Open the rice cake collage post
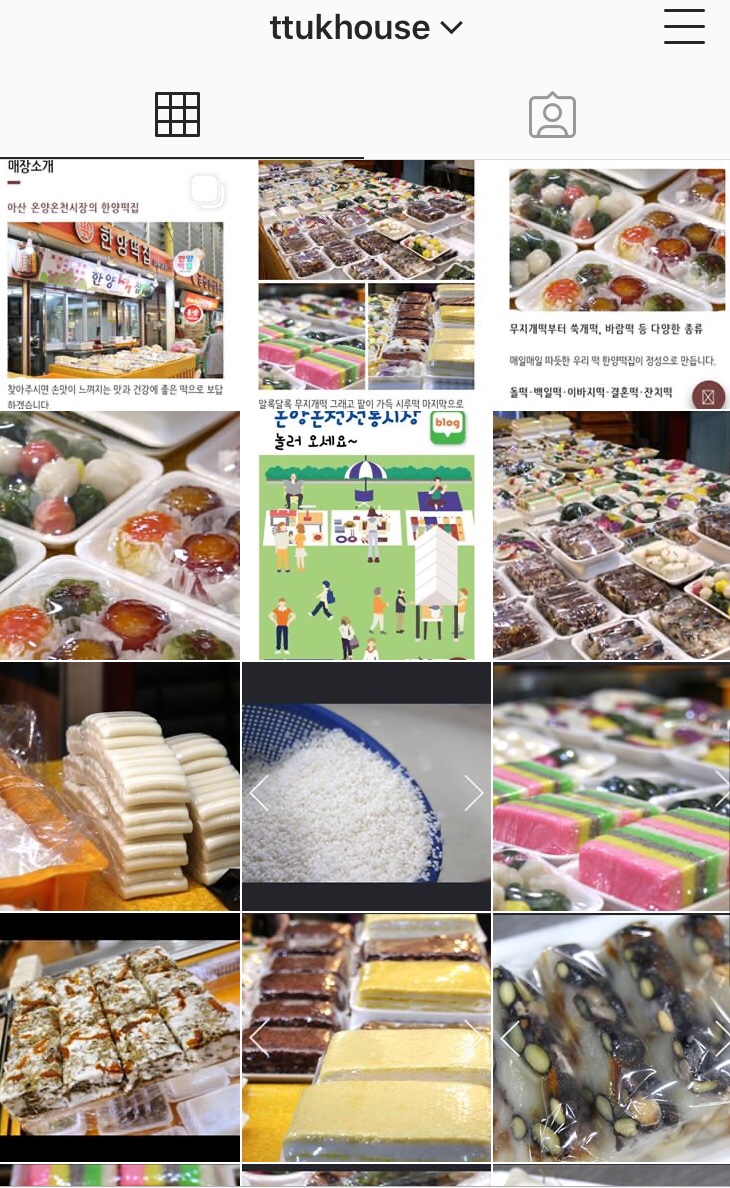The height and width of the screenshot is (1188, 730). 366,285
